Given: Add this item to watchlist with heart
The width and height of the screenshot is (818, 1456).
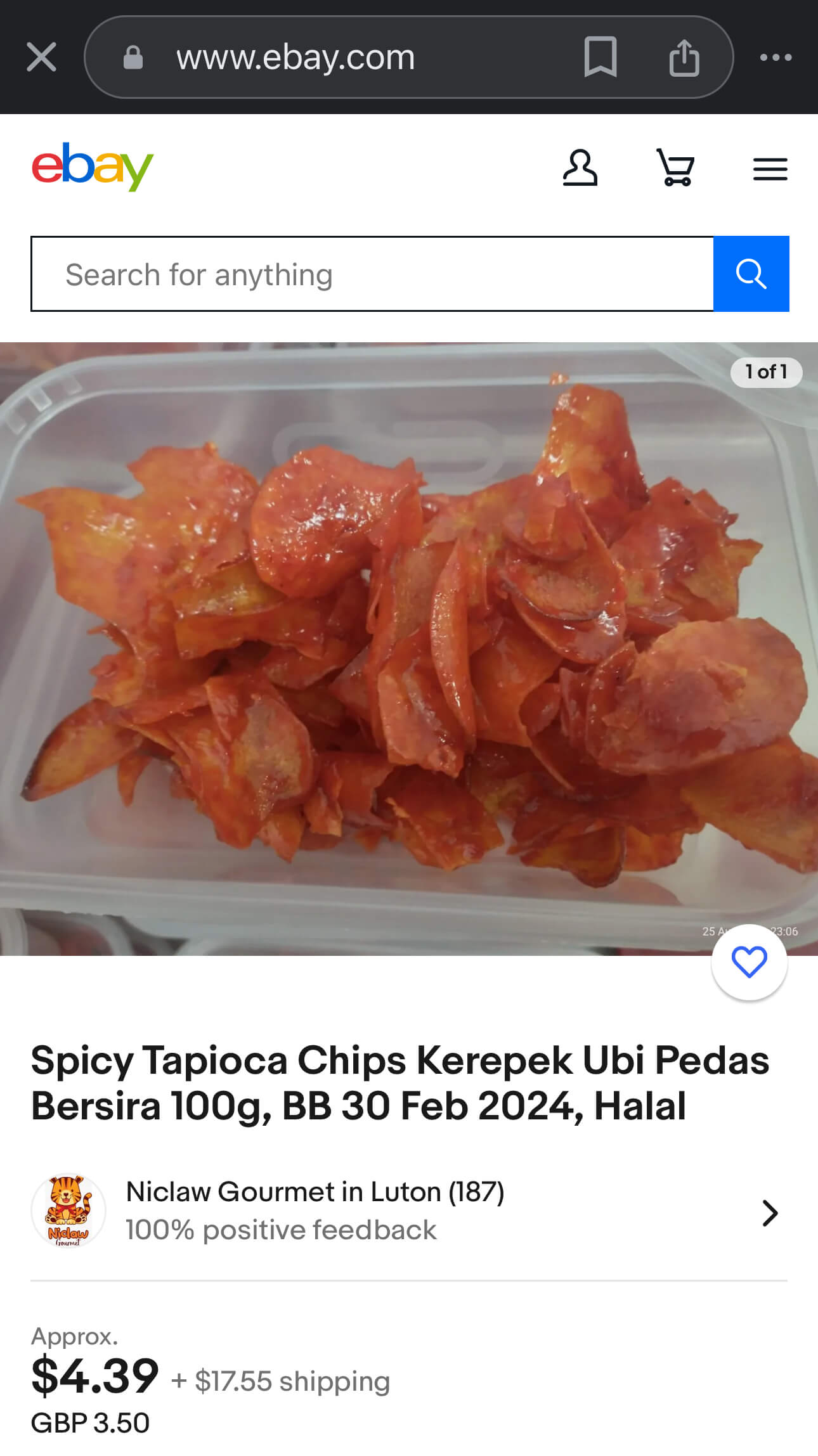Looking at the screenshot, I should [749, 962].
